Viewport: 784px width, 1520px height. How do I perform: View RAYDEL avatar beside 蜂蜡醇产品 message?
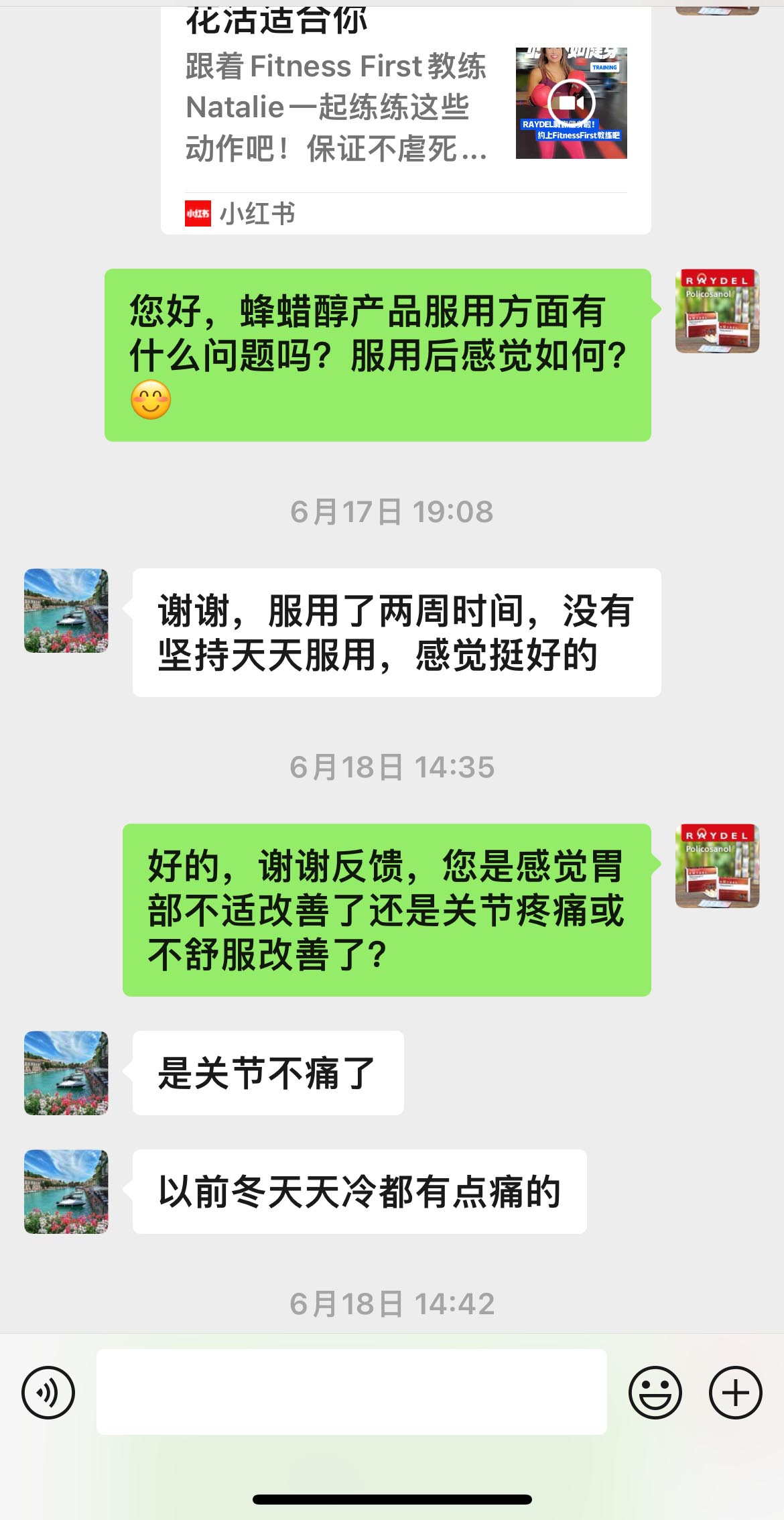click(717, 311)
